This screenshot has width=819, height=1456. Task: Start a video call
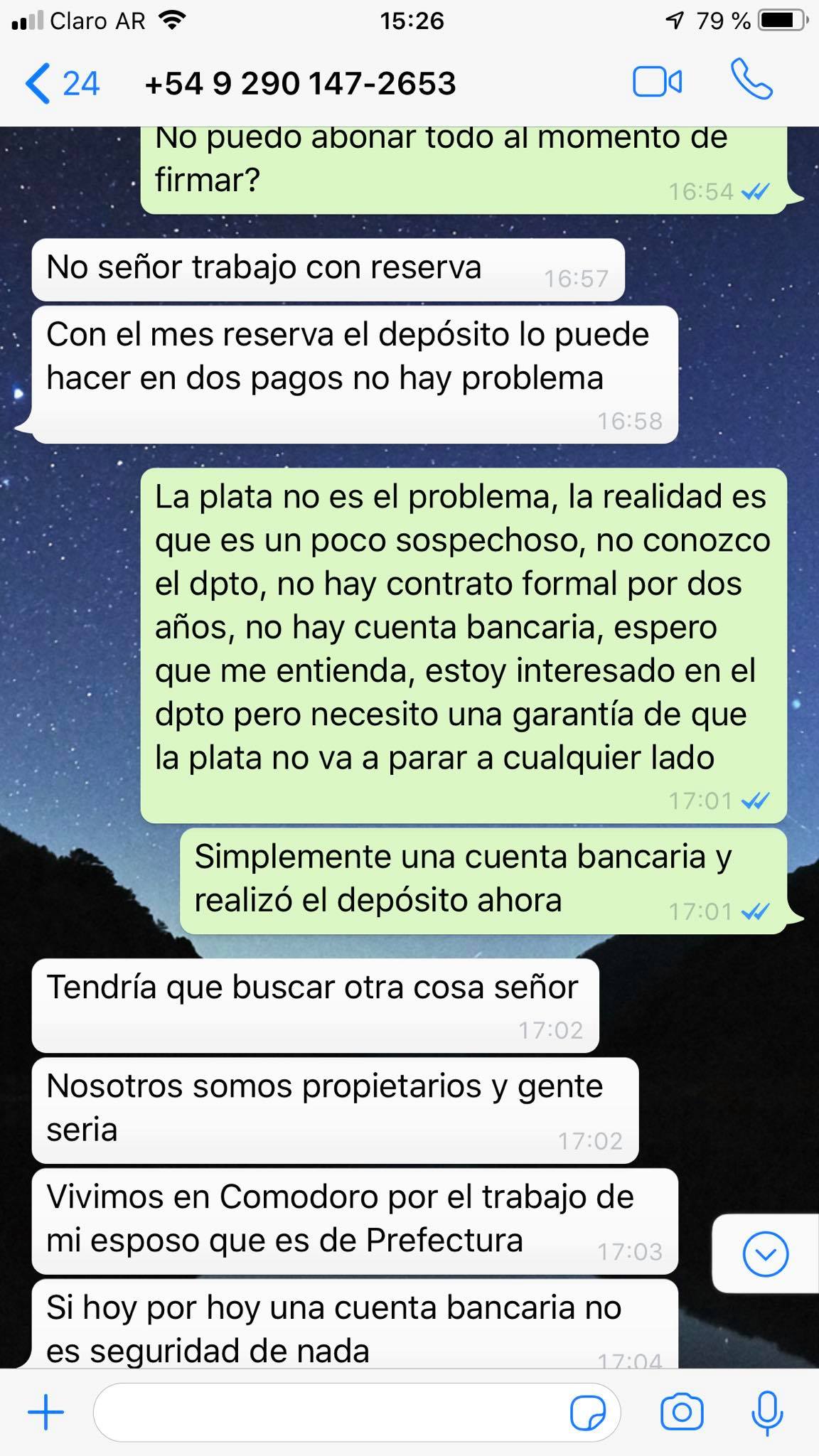coord(657,82)
